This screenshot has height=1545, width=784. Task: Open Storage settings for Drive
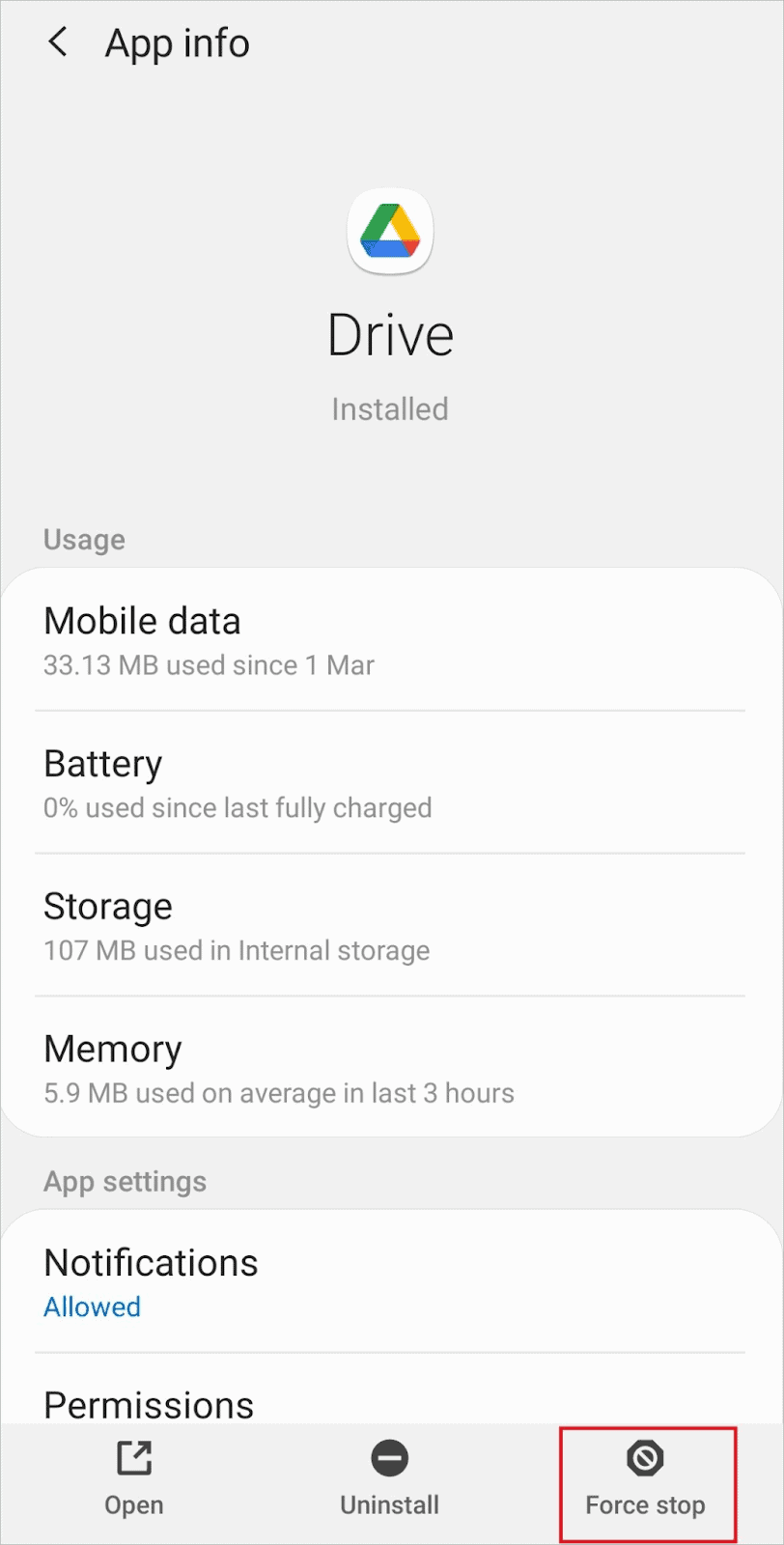(390, 926)
